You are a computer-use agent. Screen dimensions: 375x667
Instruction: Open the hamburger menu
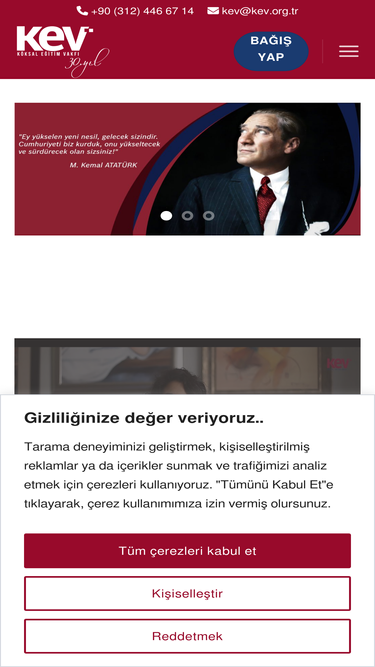pos(349,51)
